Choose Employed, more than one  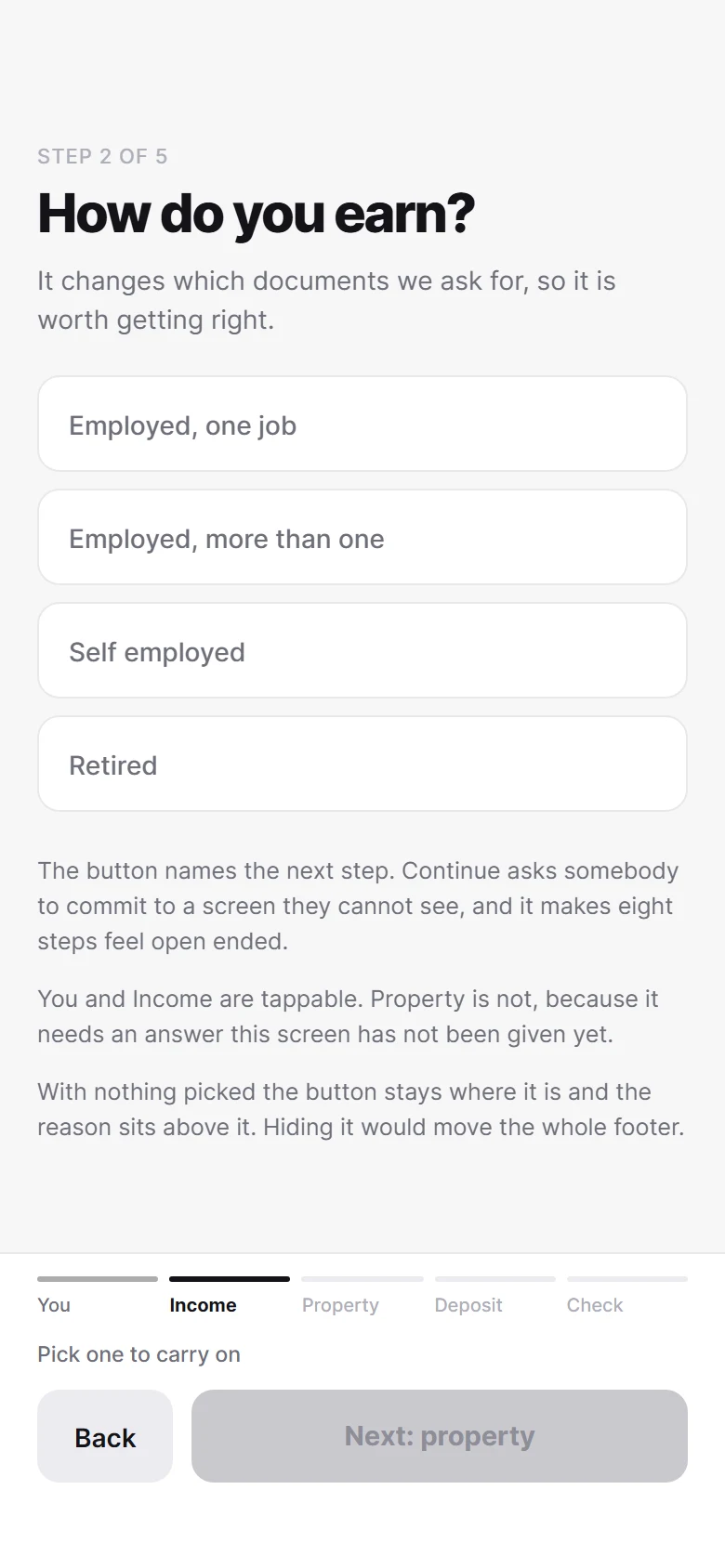coord(362,537)
